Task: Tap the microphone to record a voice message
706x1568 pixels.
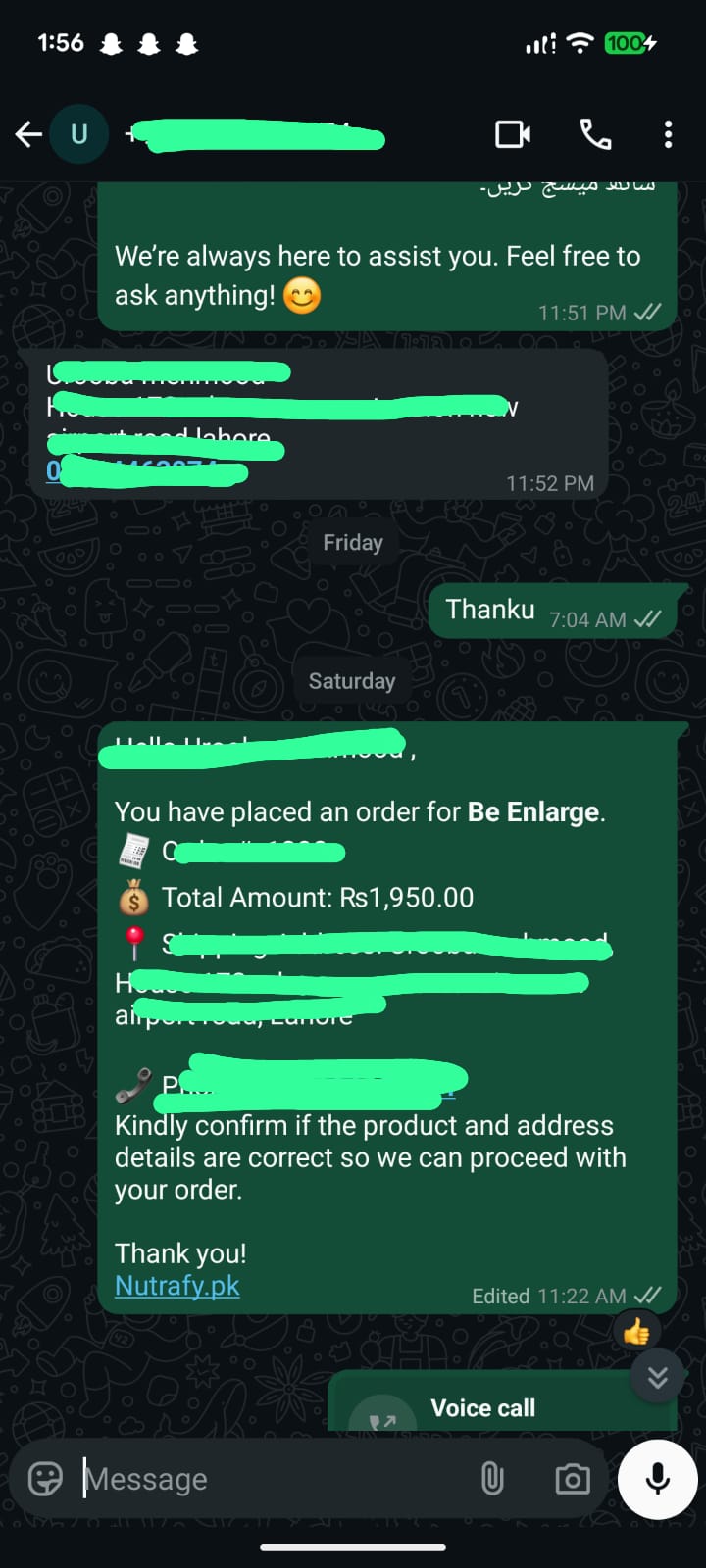Action: (x=657, y=1478)
